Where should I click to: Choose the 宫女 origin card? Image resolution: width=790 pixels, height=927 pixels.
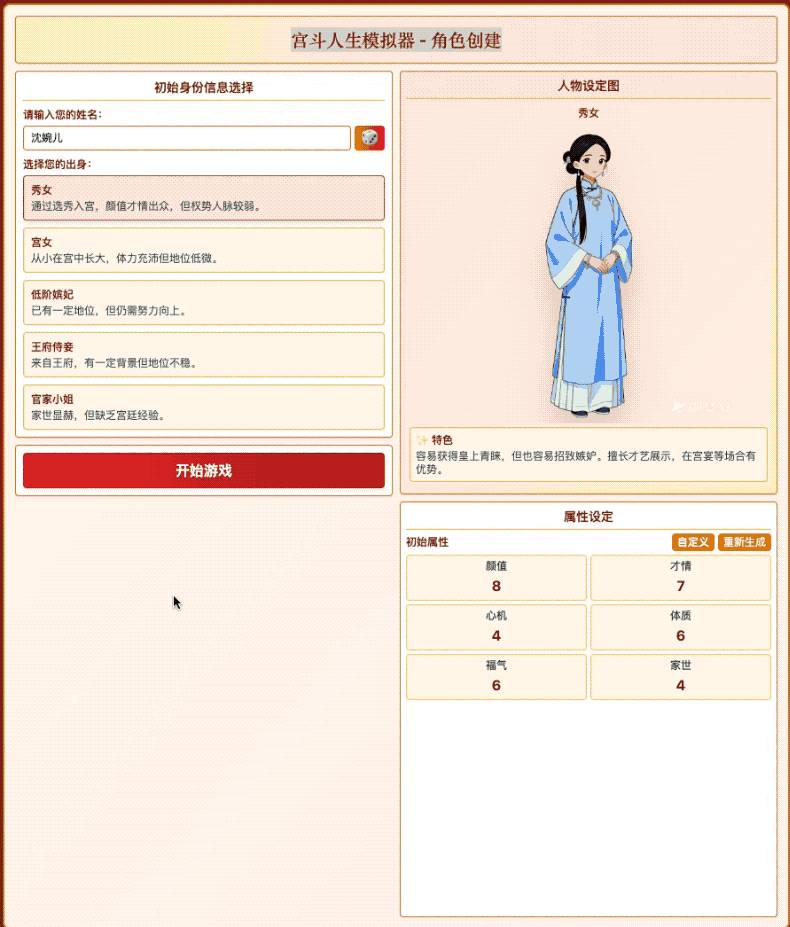[203, 250]
